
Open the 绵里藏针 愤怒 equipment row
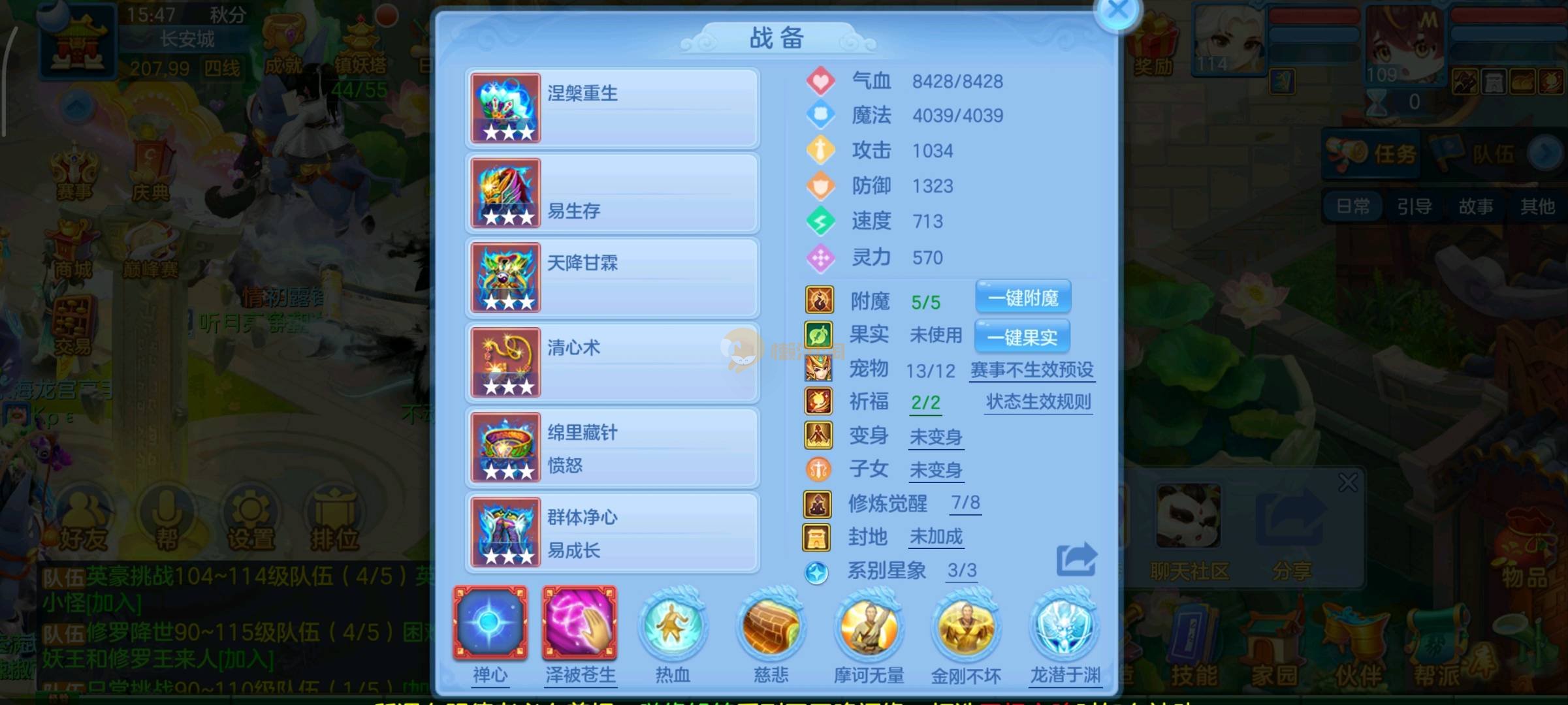pyautogui.click(x=613, y=447)
